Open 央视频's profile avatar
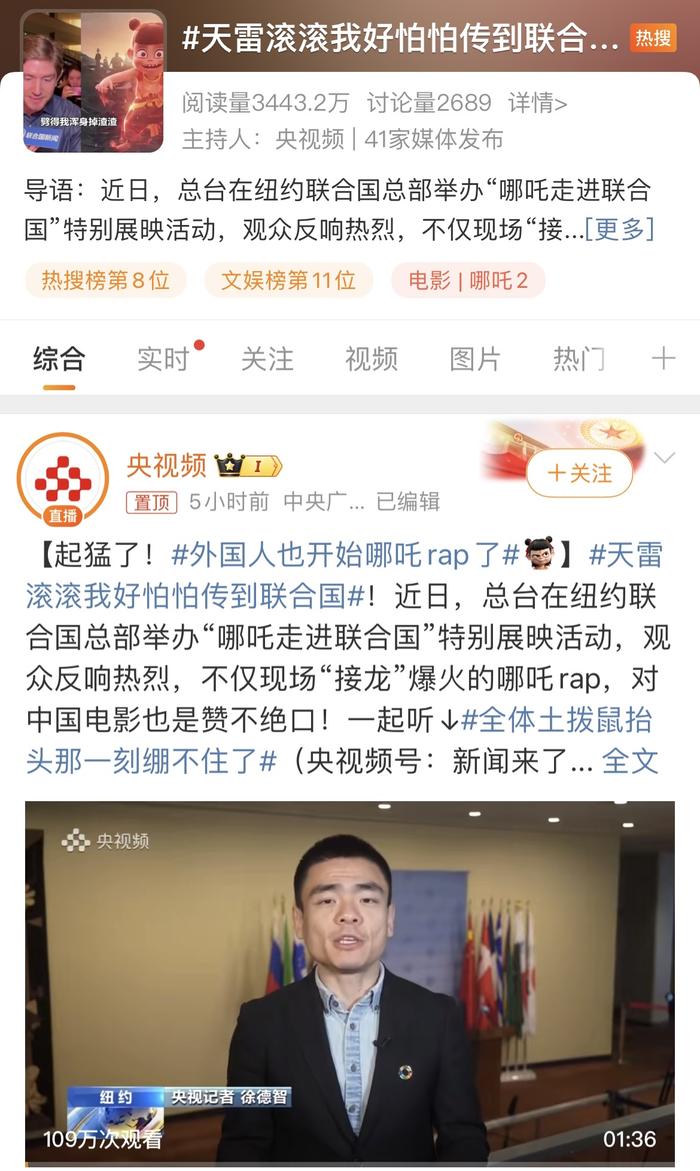Viewport: 700px width, 1171px height. tap(63, 478)
